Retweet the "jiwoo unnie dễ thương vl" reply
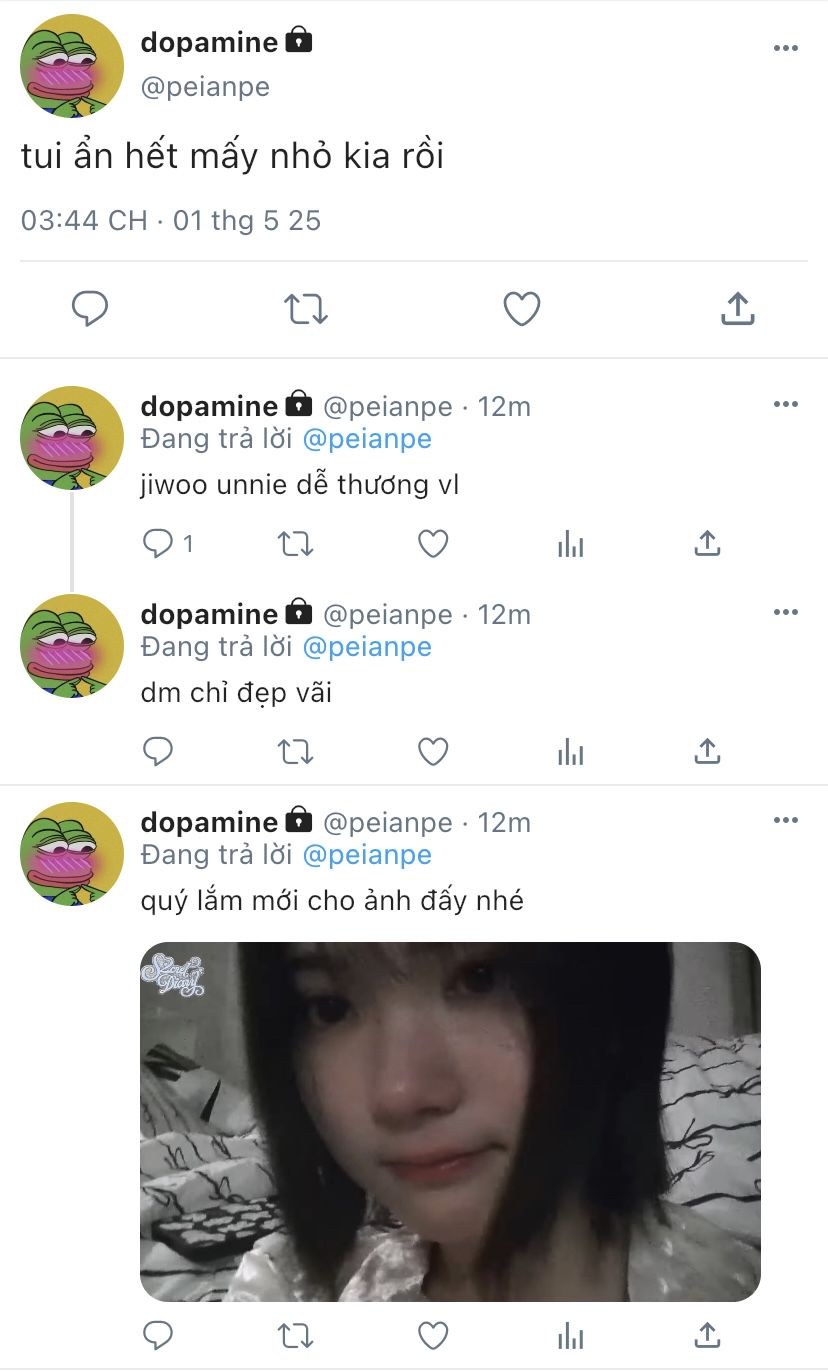Image resolution: width=828 pixels, height=1372 pixels. pyautogui.click(x=295, y=543)
